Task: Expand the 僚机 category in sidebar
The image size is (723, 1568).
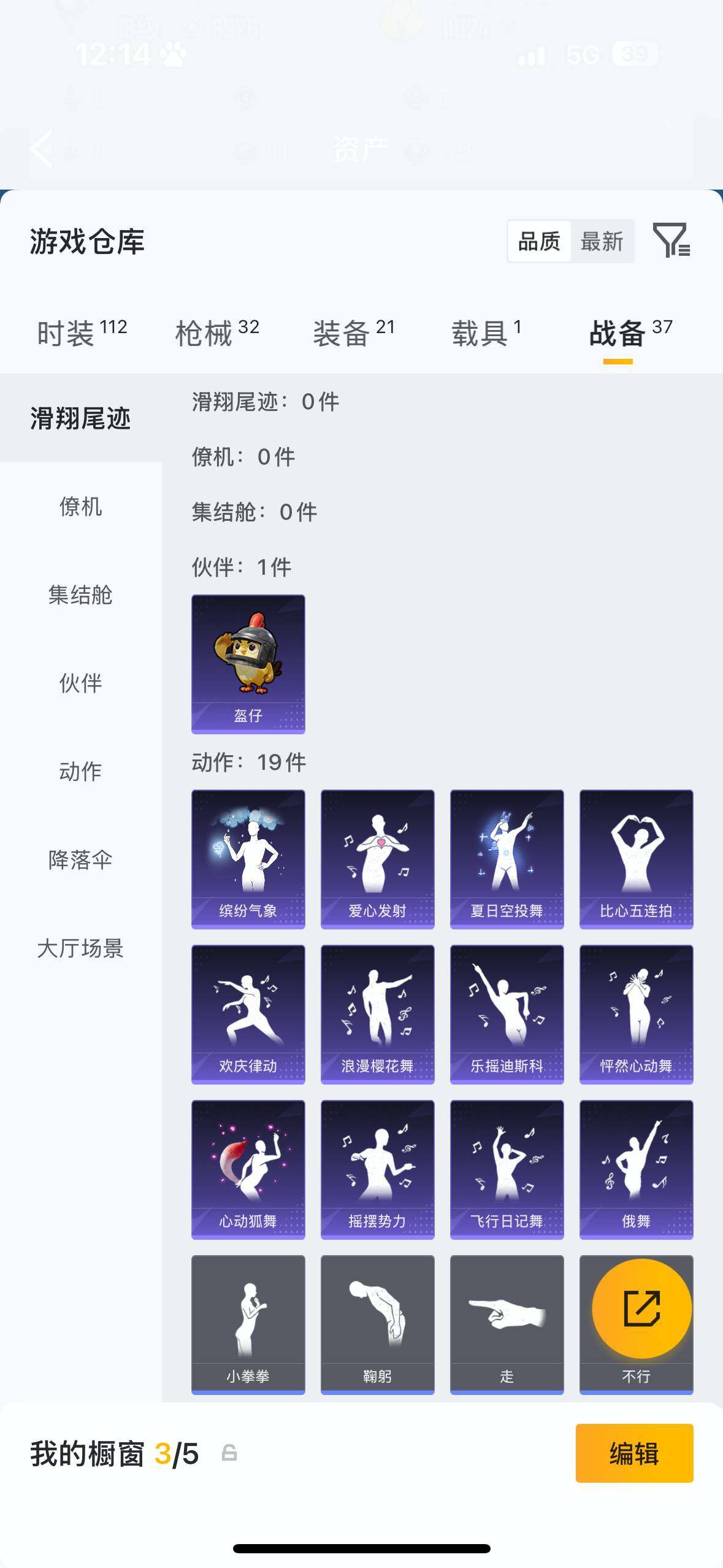Action: pyautogui.click(x=81, y=507)
